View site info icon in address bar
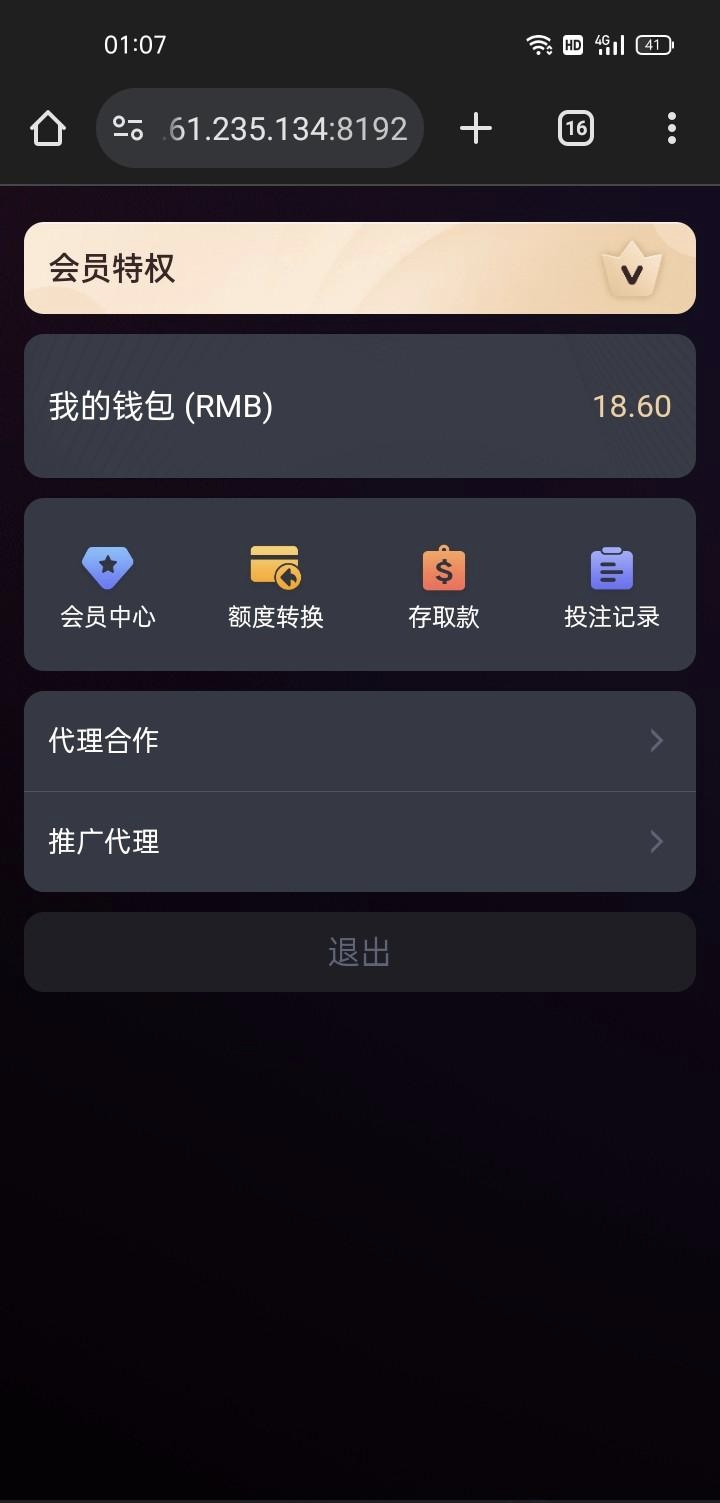 128,128
